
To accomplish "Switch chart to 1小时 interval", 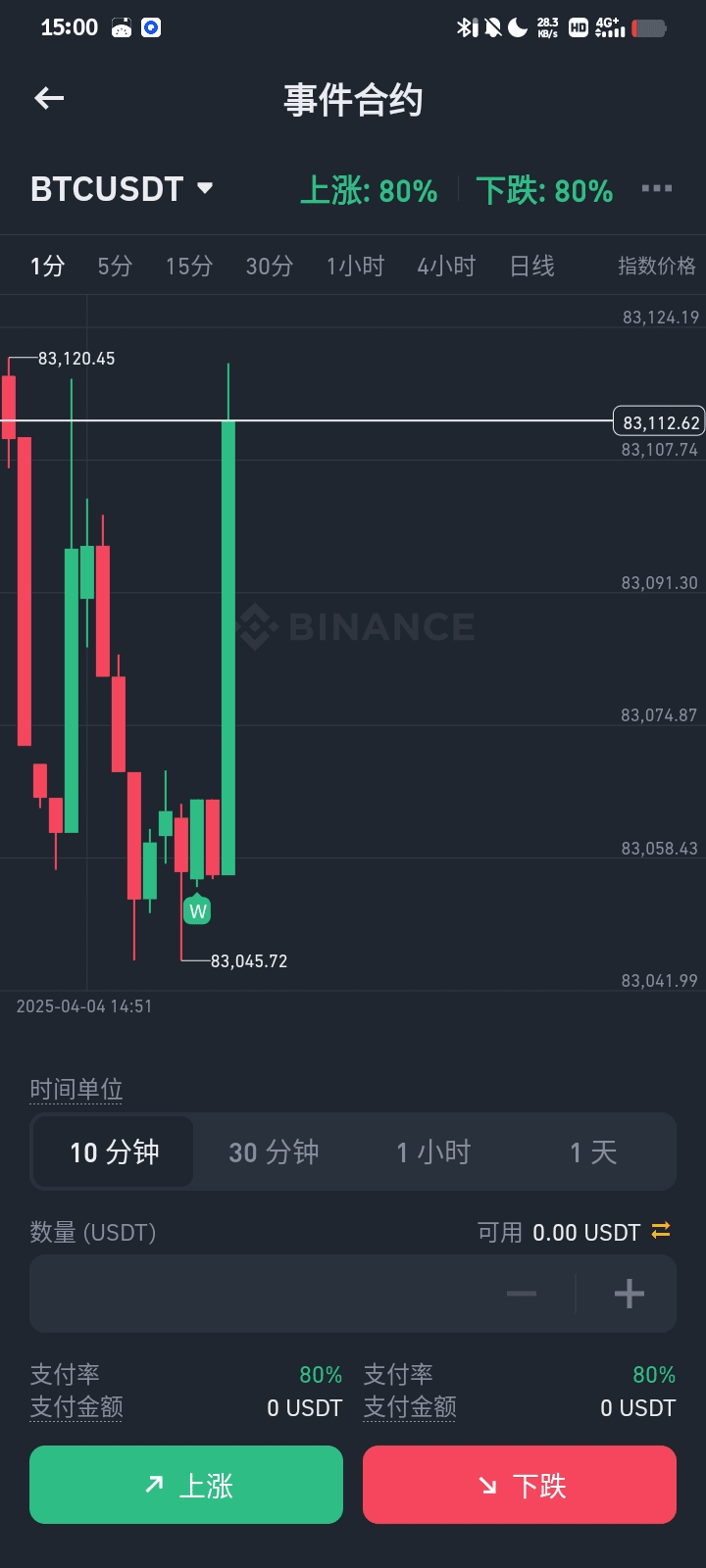I will [355, 267].
